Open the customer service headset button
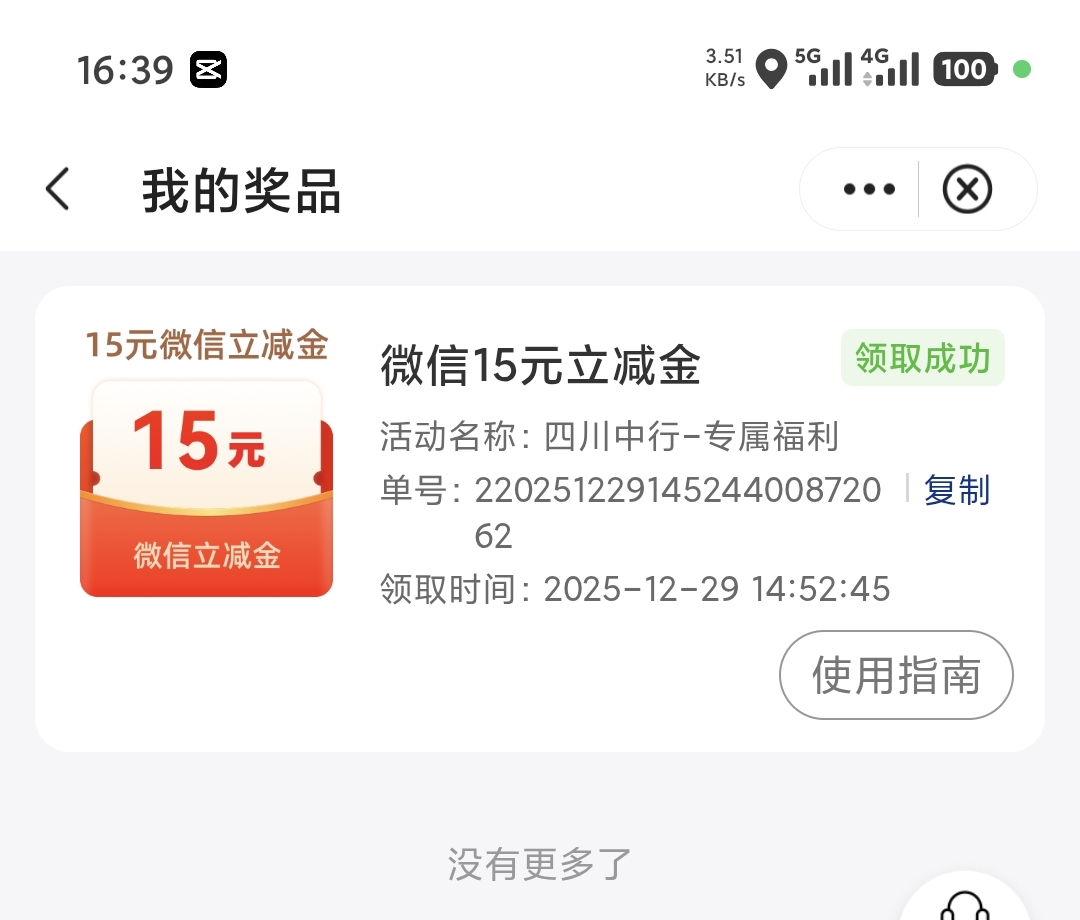This screenshot has width=1080, height=920. [x=964, y=905]
